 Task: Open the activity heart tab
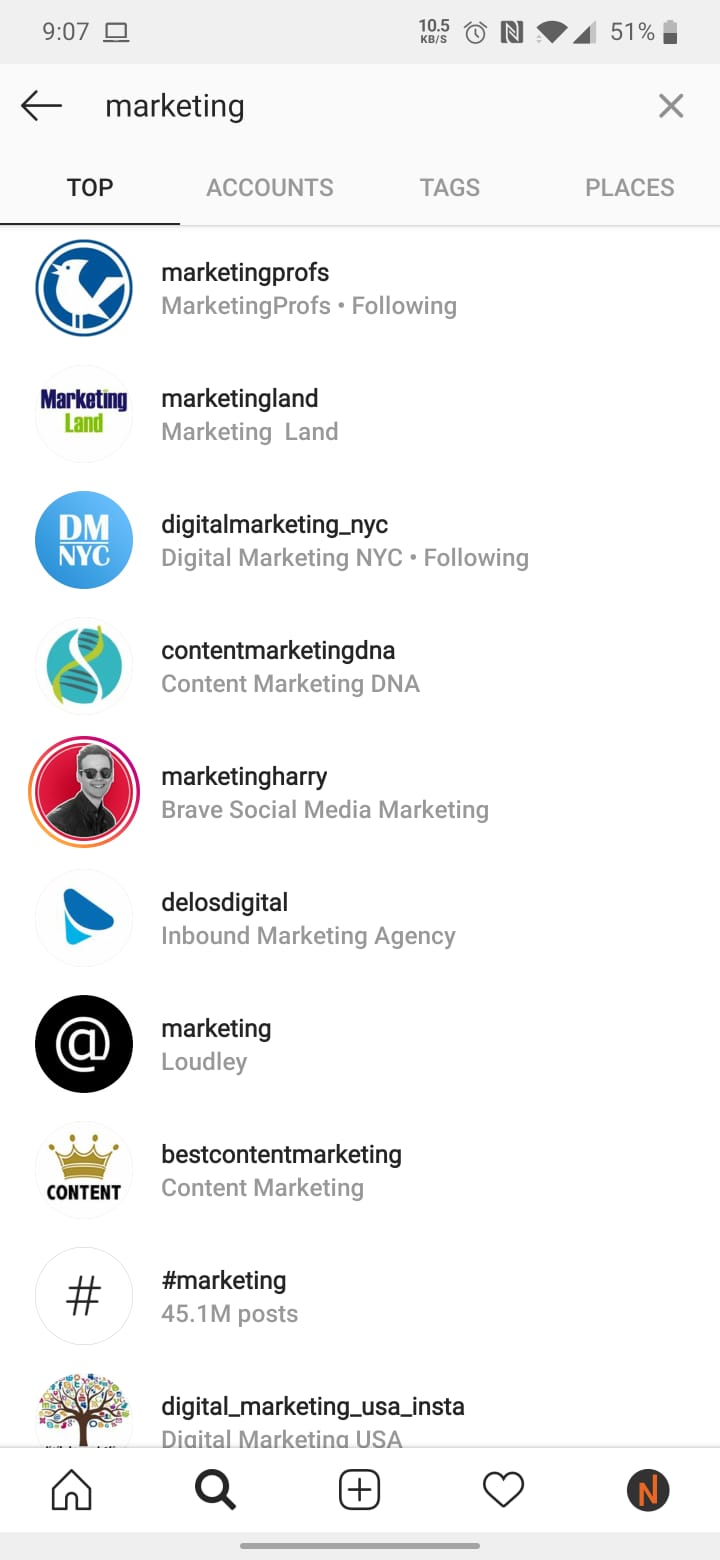tap(503, 1491)
